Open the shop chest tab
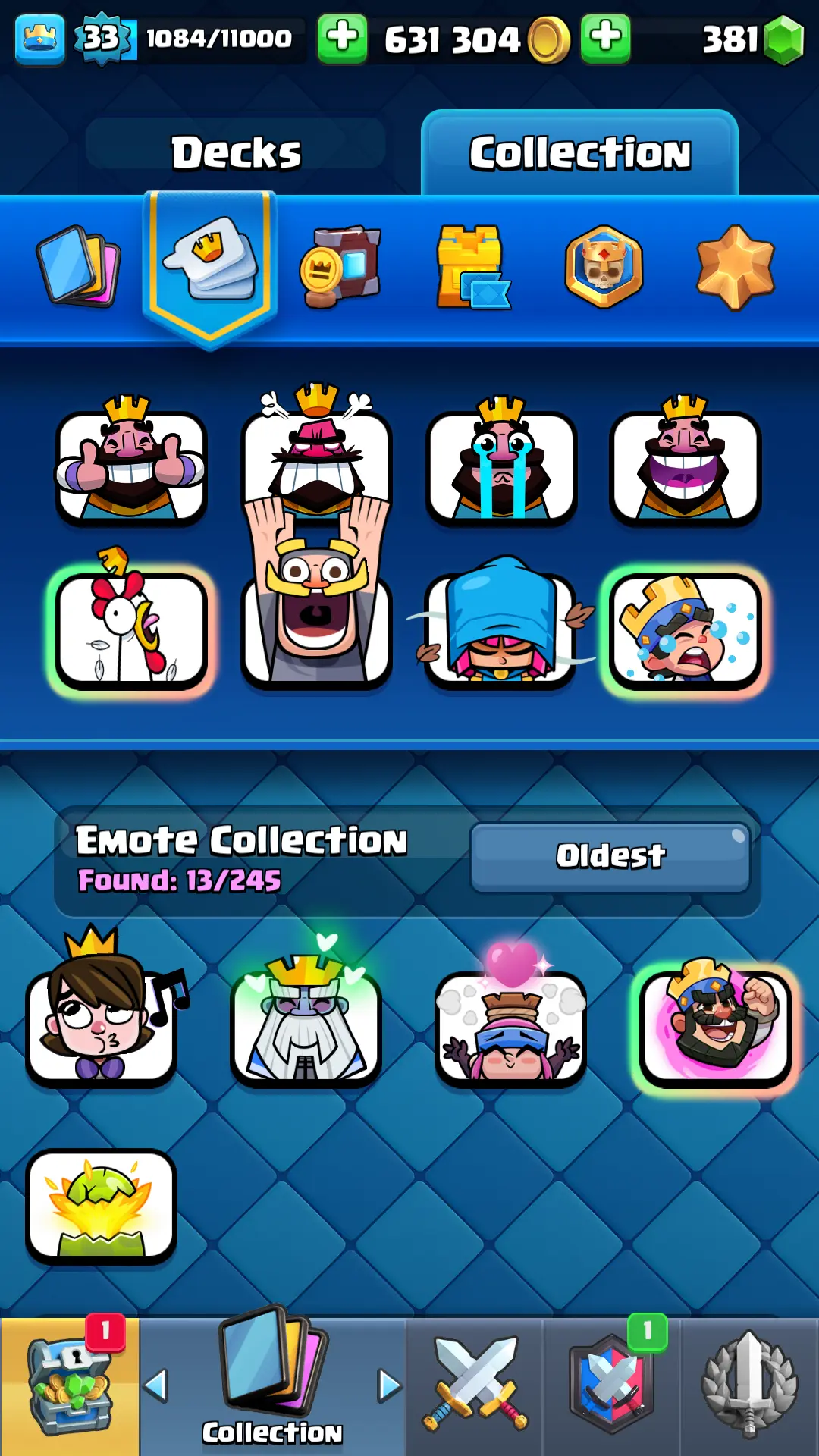This screenshot has width=819, height=1456. [69, 1386]
